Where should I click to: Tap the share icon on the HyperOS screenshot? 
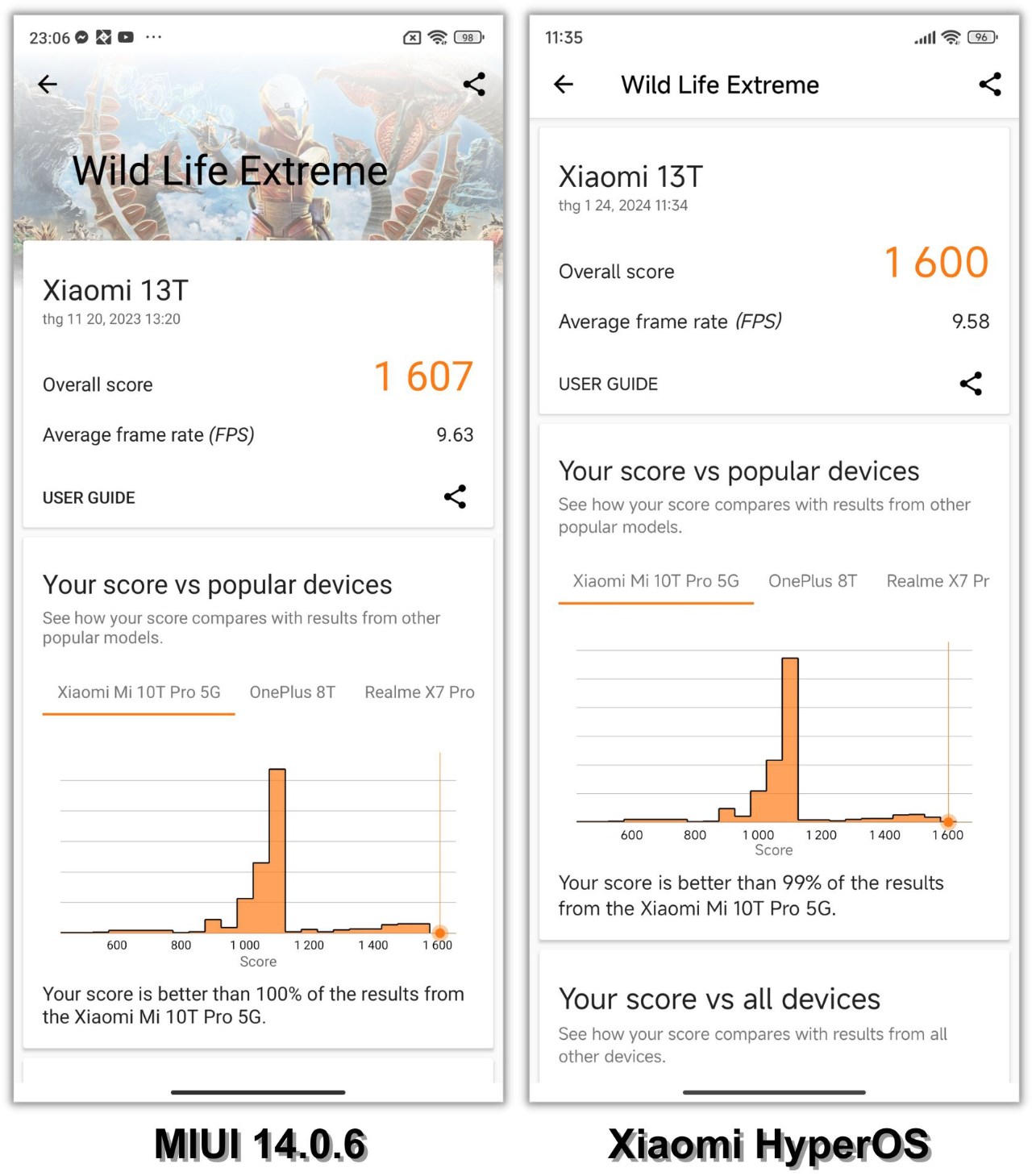pos(990,85)
